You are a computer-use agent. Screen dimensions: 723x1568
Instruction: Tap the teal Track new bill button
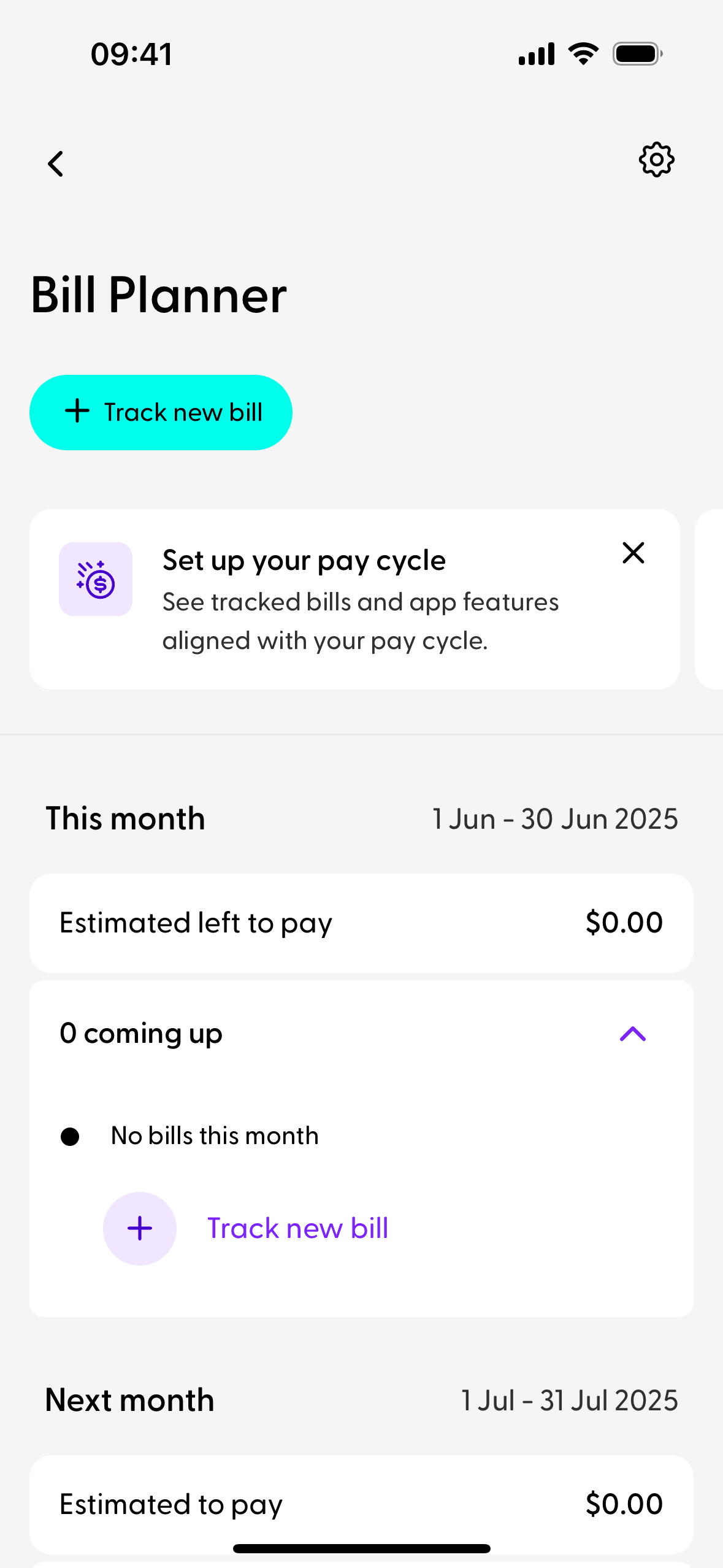[161, 412]
